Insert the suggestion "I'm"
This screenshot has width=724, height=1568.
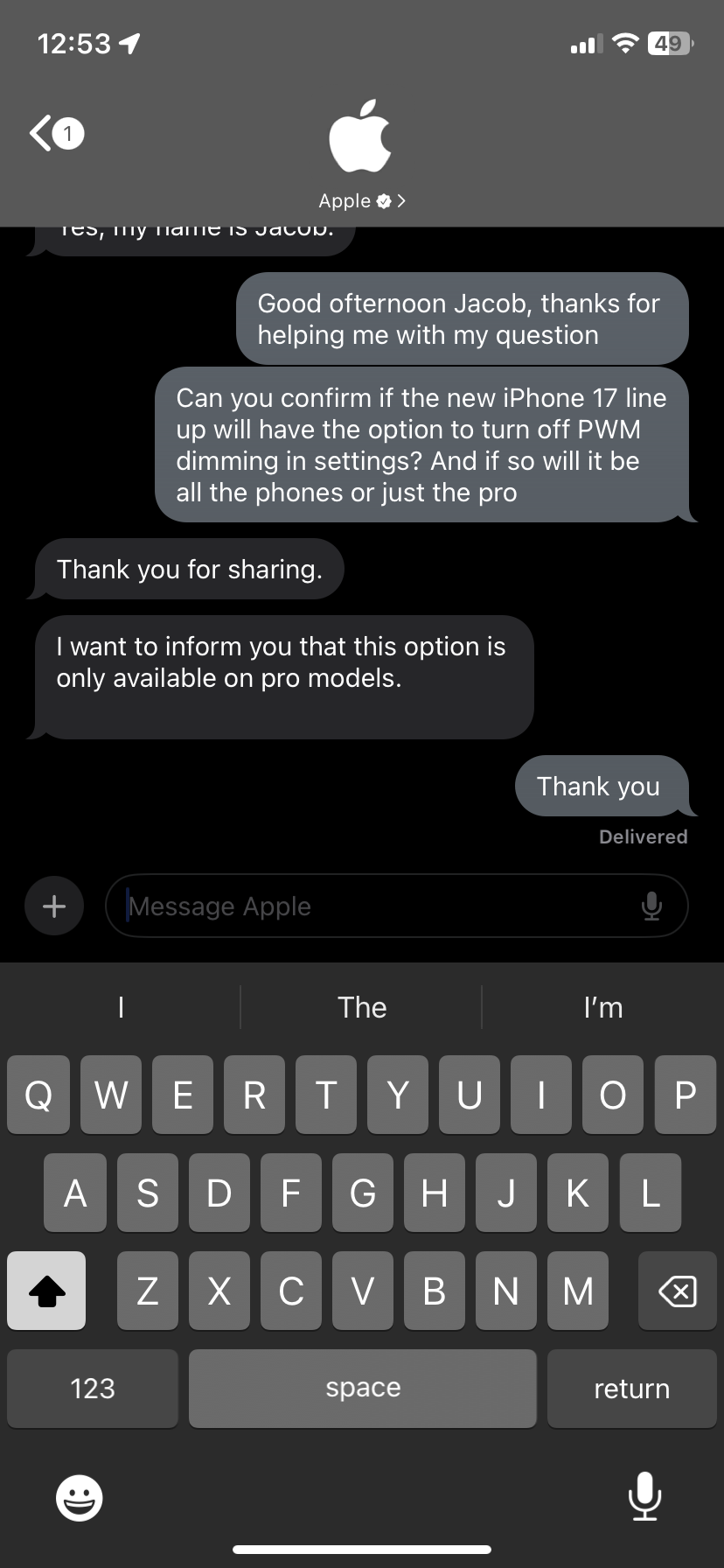coord(603,1007)
